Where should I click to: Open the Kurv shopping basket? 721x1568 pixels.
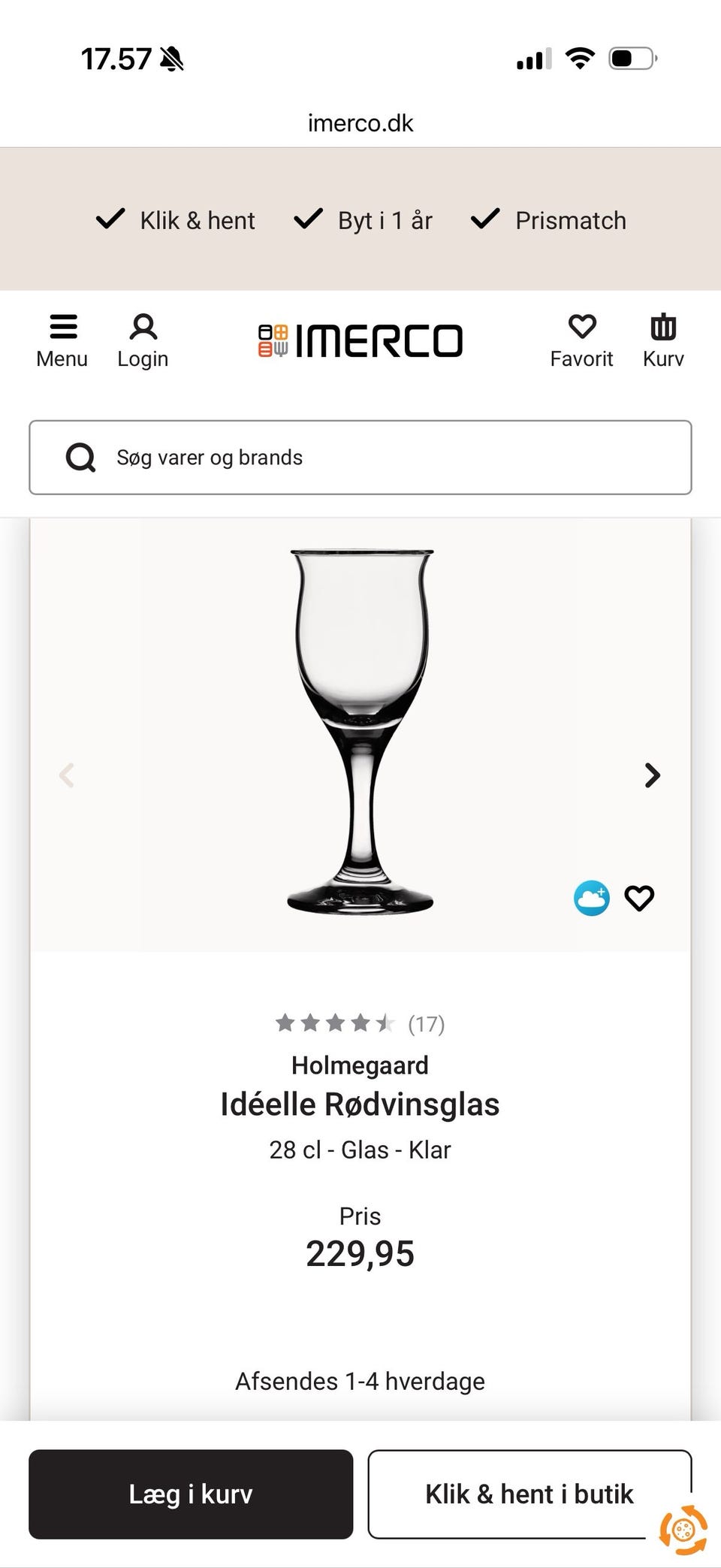point(663,340)
